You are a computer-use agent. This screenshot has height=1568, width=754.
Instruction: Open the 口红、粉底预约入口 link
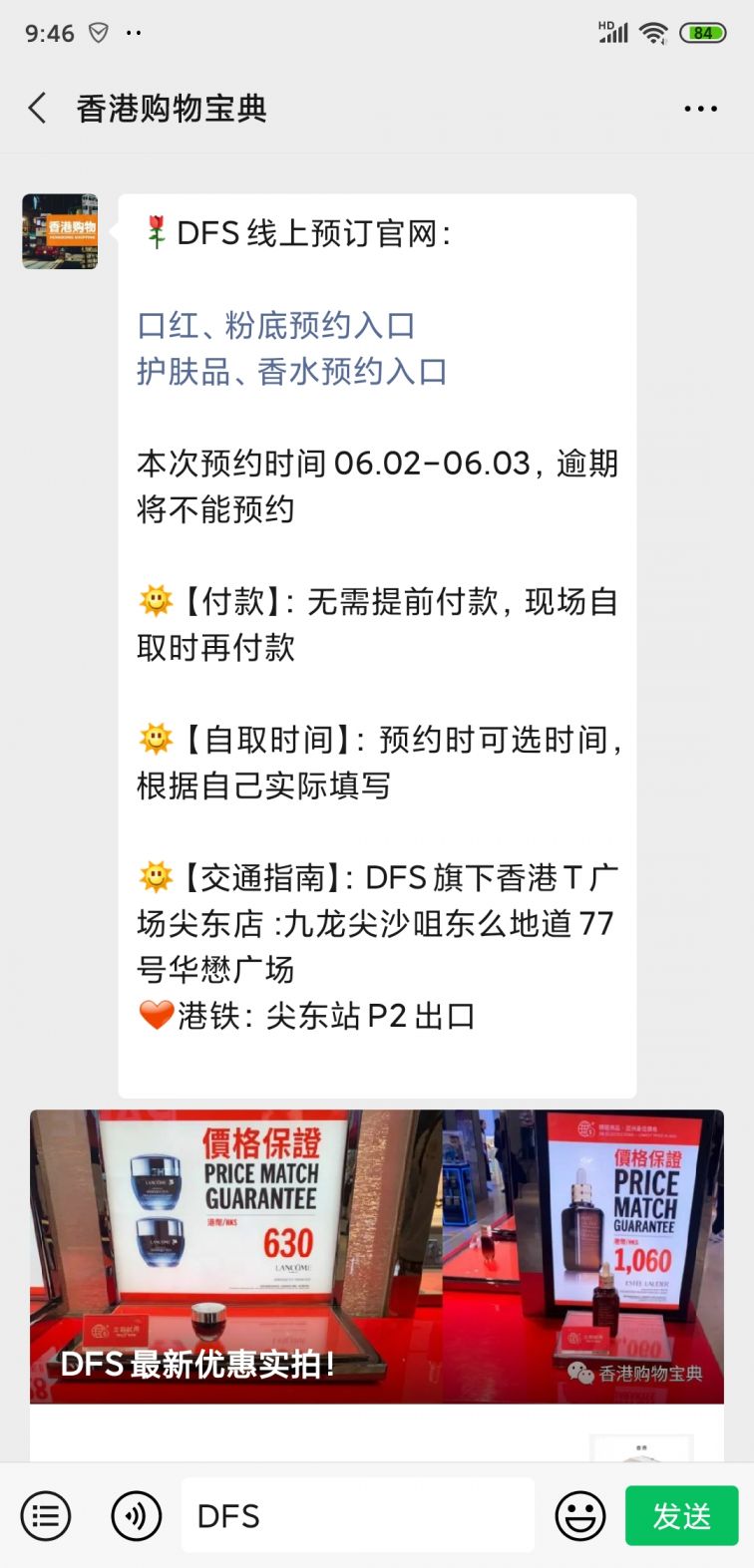(275, 325)
